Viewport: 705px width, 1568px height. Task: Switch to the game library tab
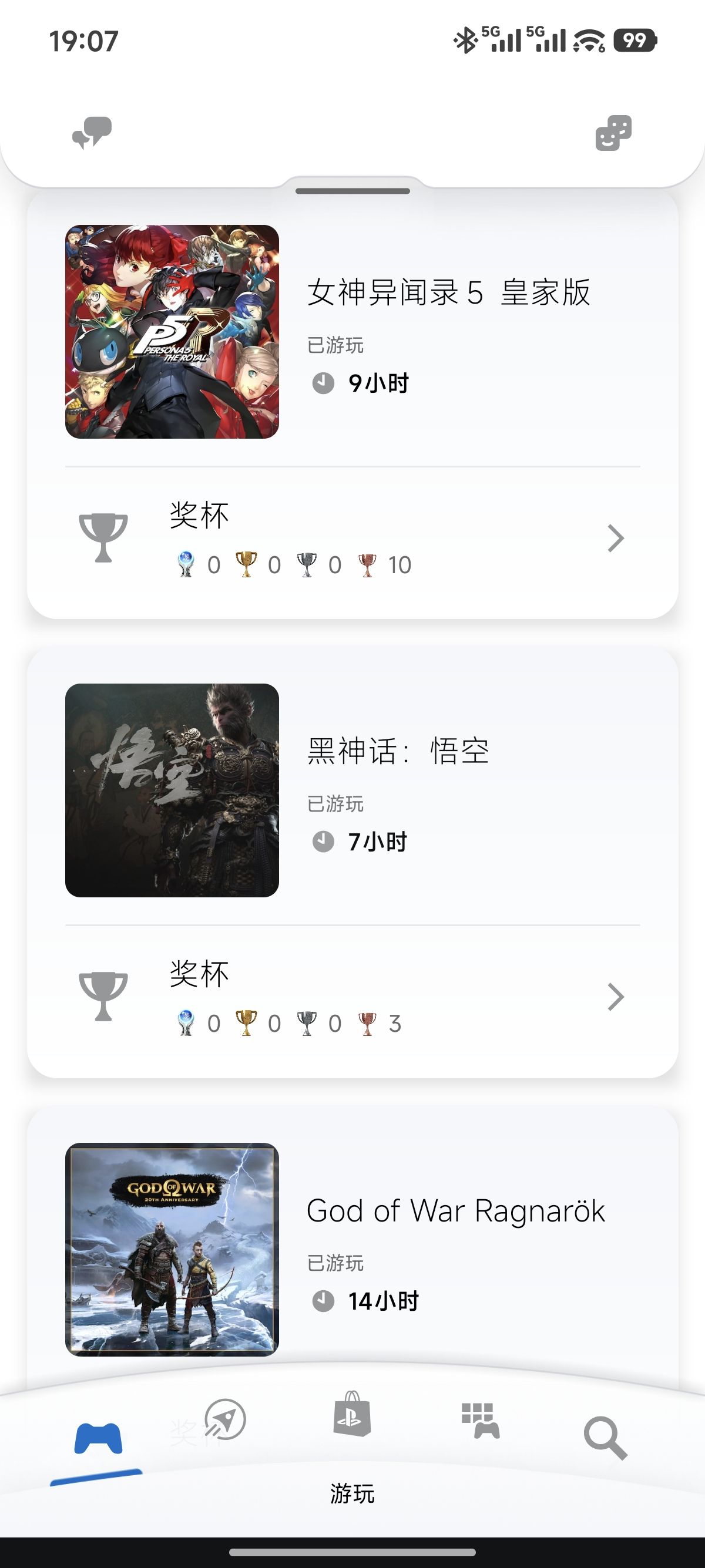[x=481, y=1421]
